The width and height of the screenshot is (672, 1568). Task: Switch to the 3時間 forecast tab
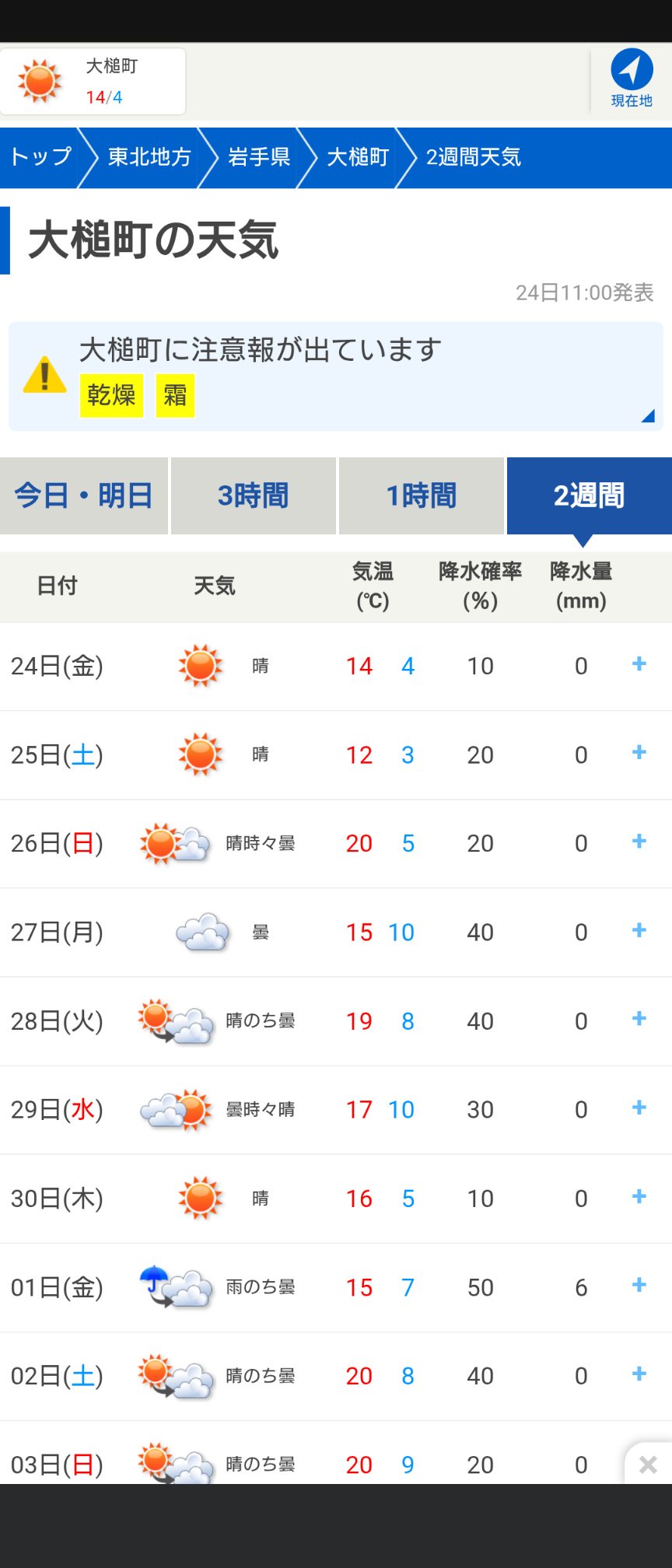click(253, 495)
